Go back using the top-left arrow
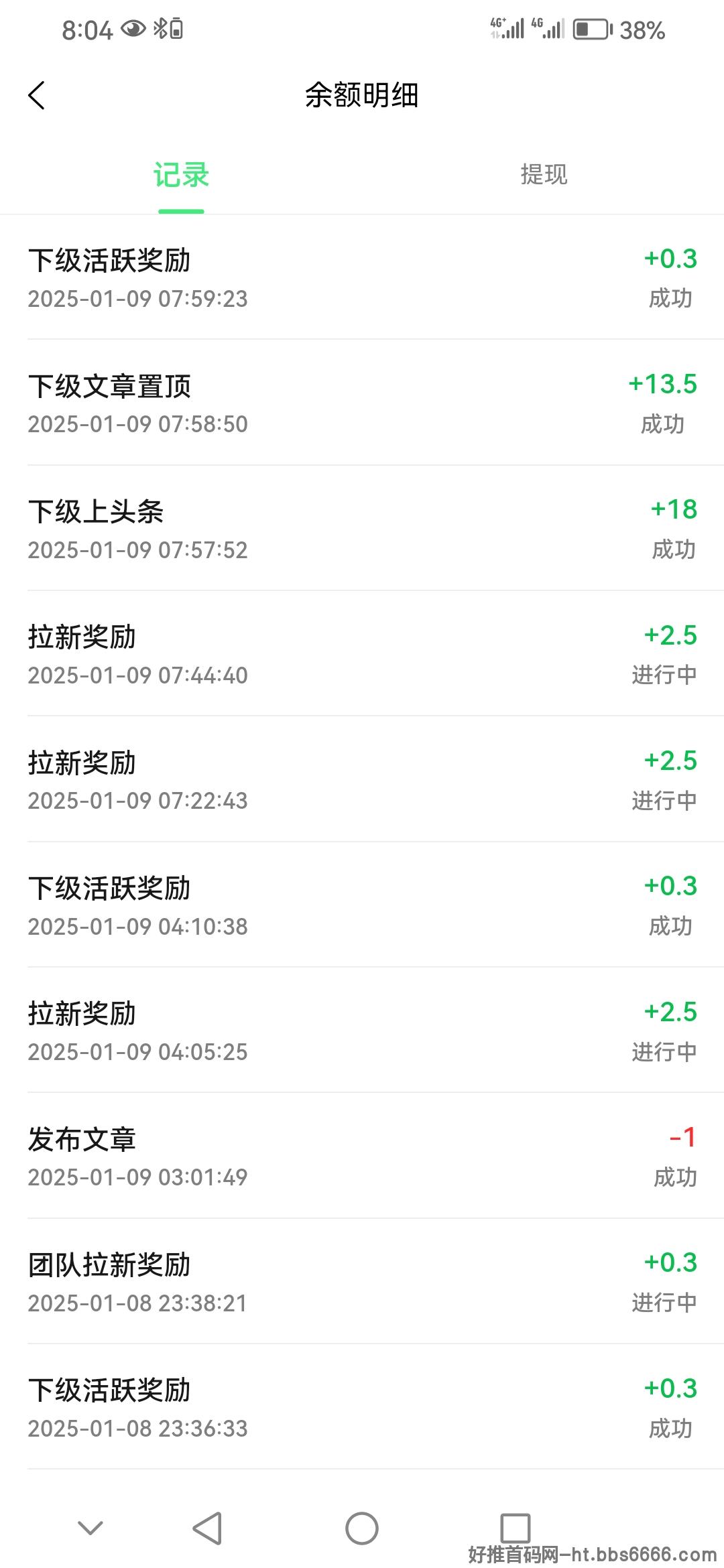This screenshot has height=1568, width=724. pyautogui.click(x=37, y=95)
